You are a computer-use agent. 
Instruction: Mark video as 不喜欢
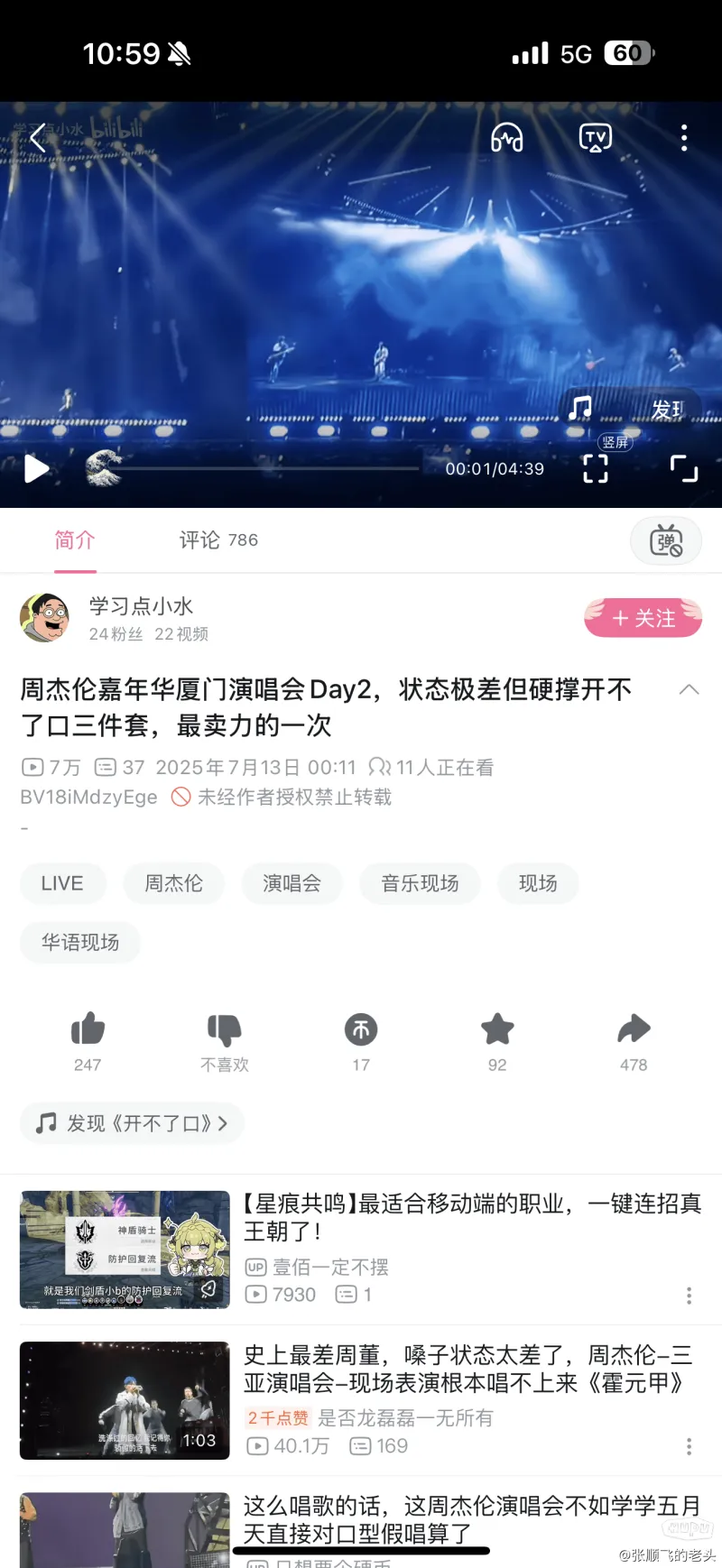pyautogui.click(x=225, y=1030)
